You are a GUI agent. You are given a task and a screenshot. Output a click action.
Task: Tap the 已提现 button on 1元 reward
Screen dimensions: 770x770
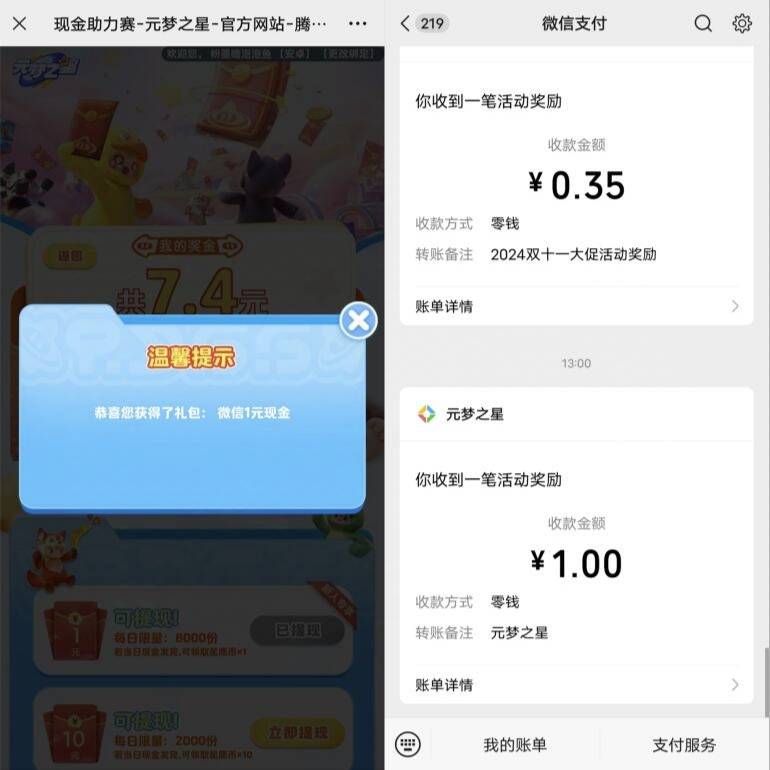tap(296, 631)
